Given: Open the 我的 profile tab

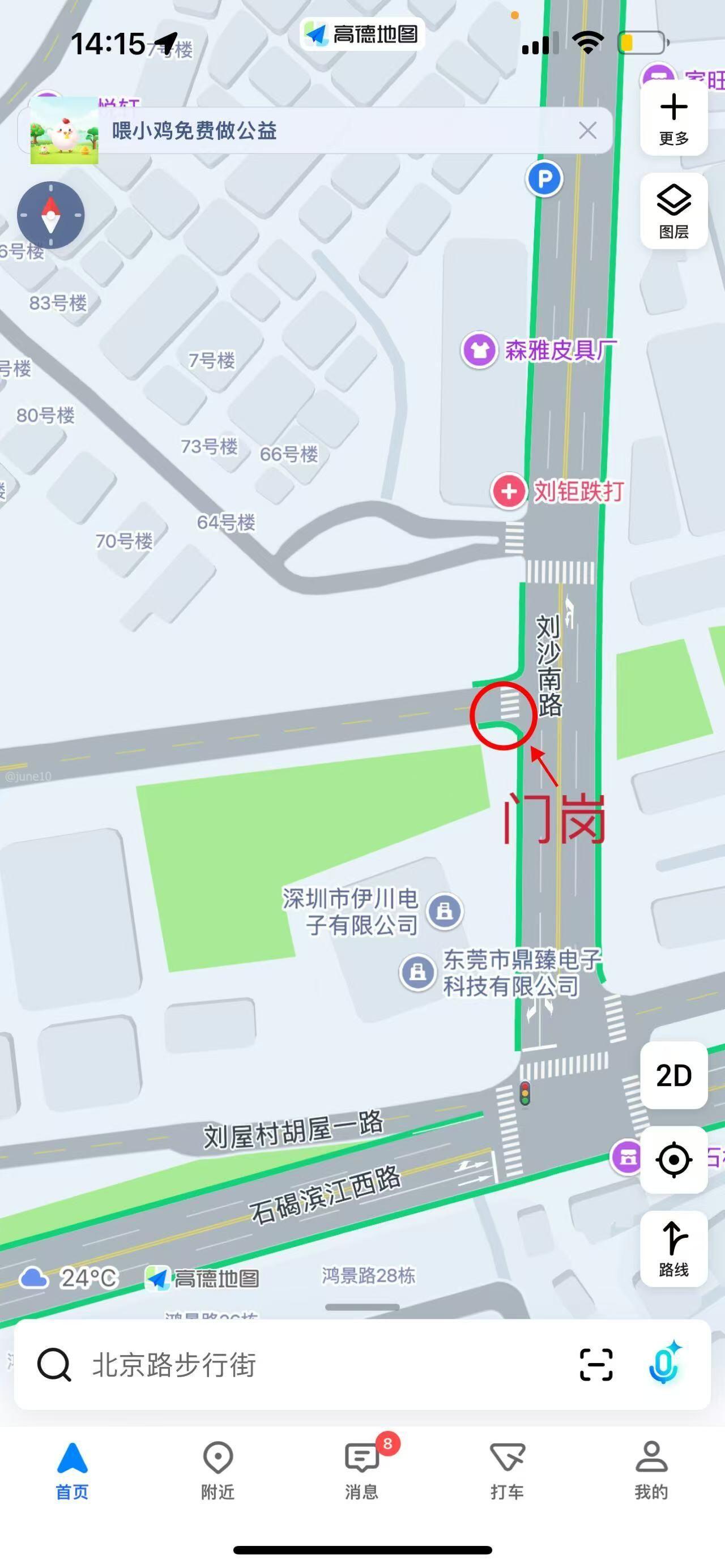Looking at the screenshot, I should click(x=651, y=1470).
